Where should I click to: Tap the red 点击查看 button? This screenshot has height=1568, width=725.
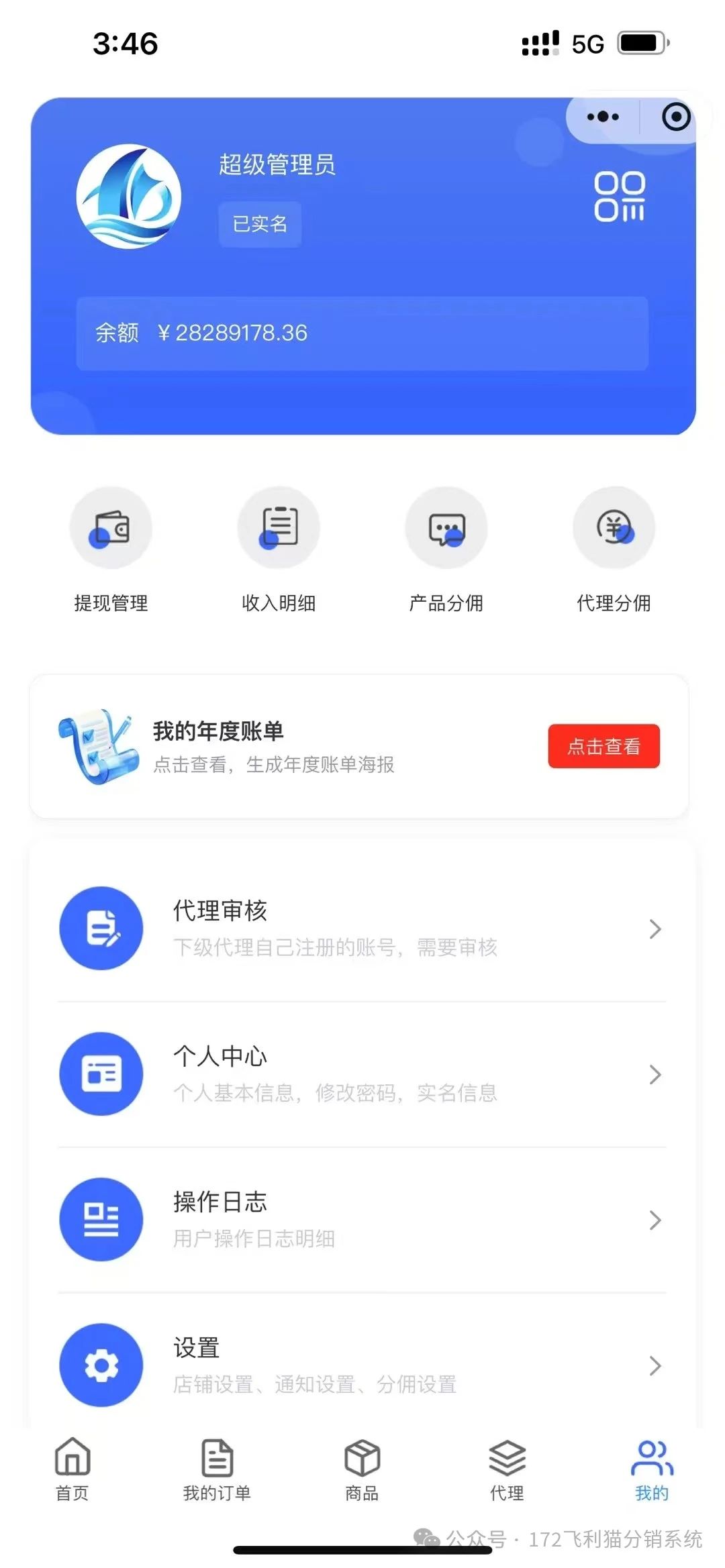coord(603,746)
